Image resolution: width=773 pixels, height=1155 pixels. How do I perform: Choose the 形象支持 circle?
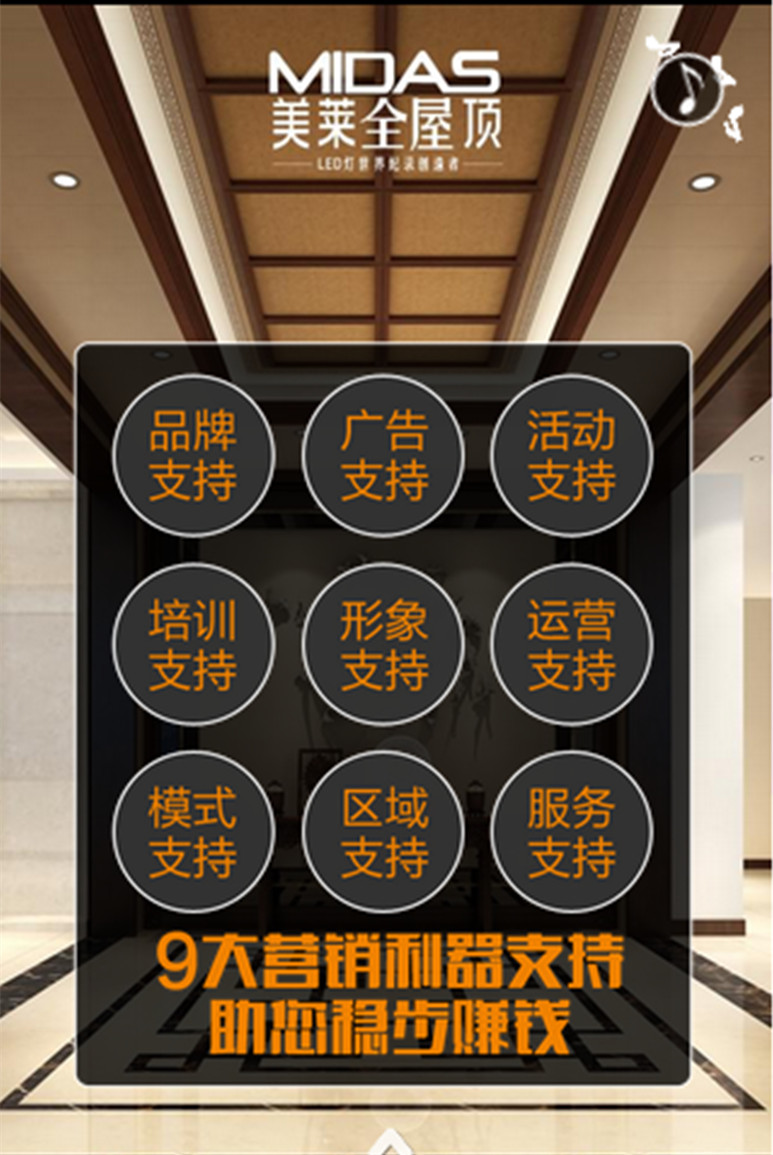pos(383,644)
